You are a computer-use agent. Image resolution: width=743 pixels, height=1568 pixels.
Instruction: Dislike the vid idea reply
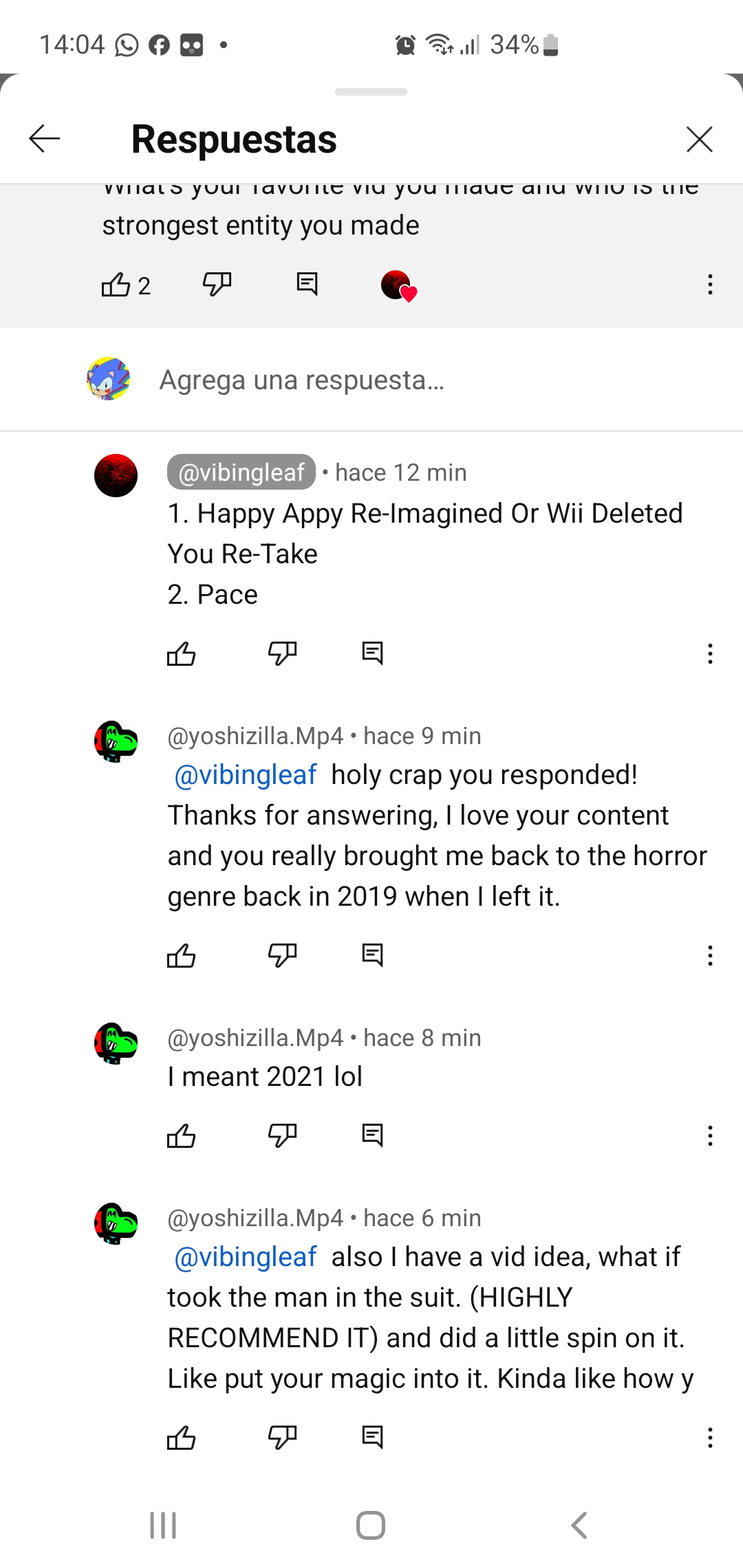coord(282,1437)
